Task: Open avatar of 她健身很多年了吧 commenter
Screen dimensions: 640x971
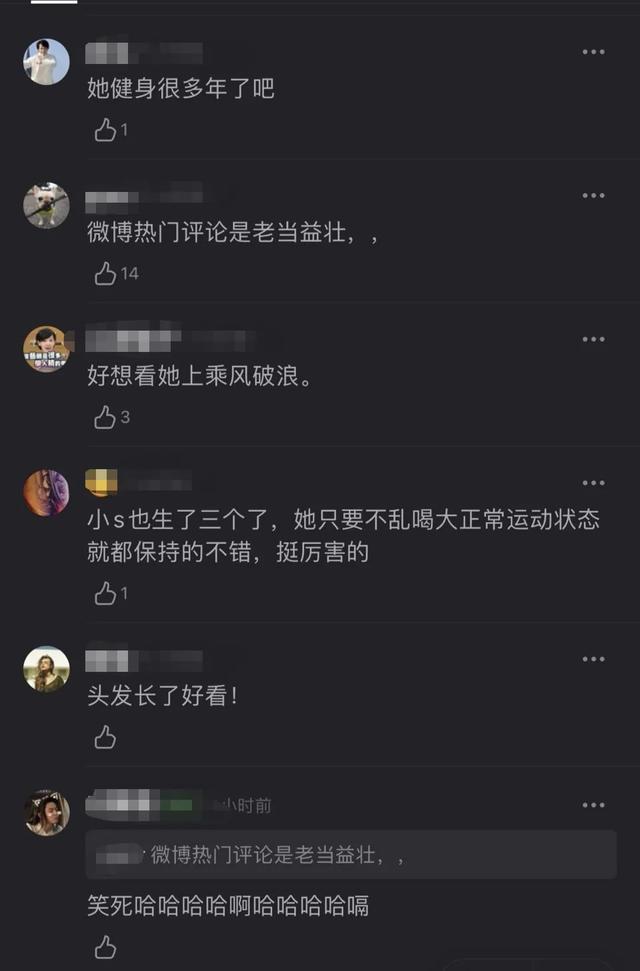Action: point(46,62)
